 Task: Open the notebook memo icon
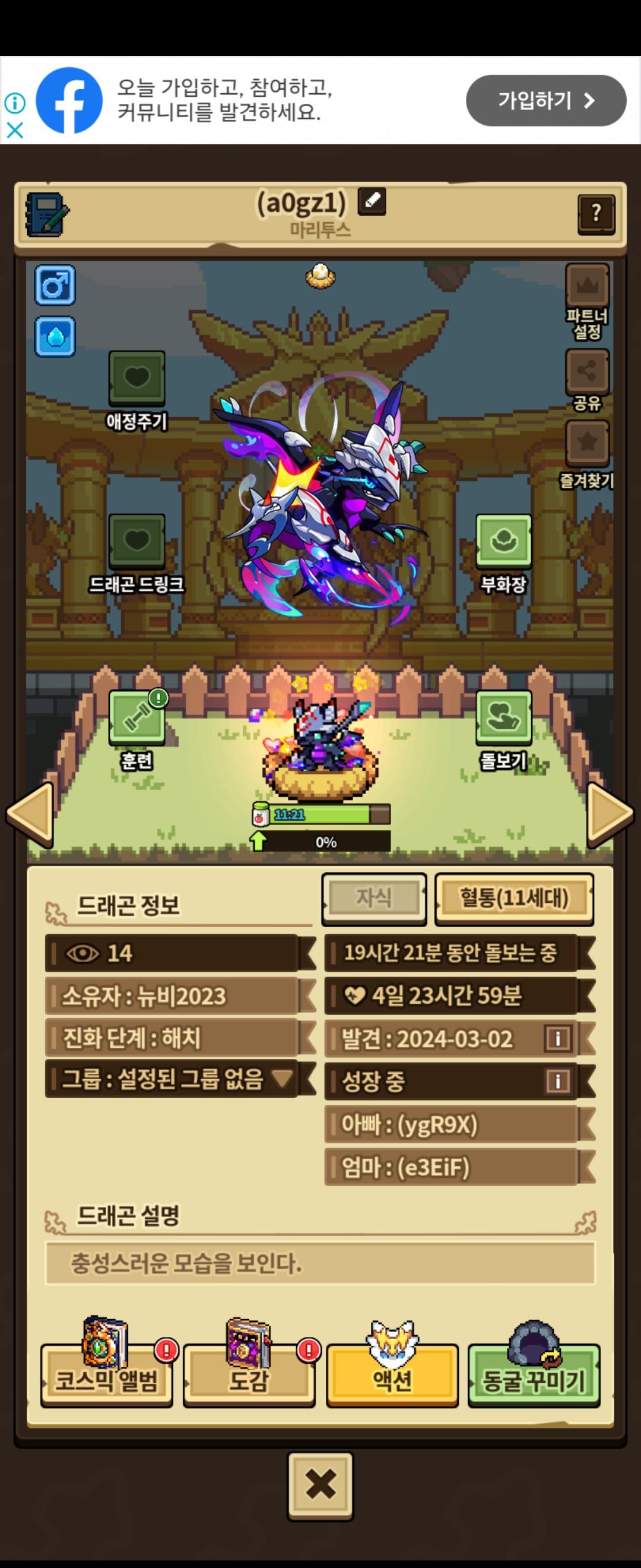click(x=47, y=214)
